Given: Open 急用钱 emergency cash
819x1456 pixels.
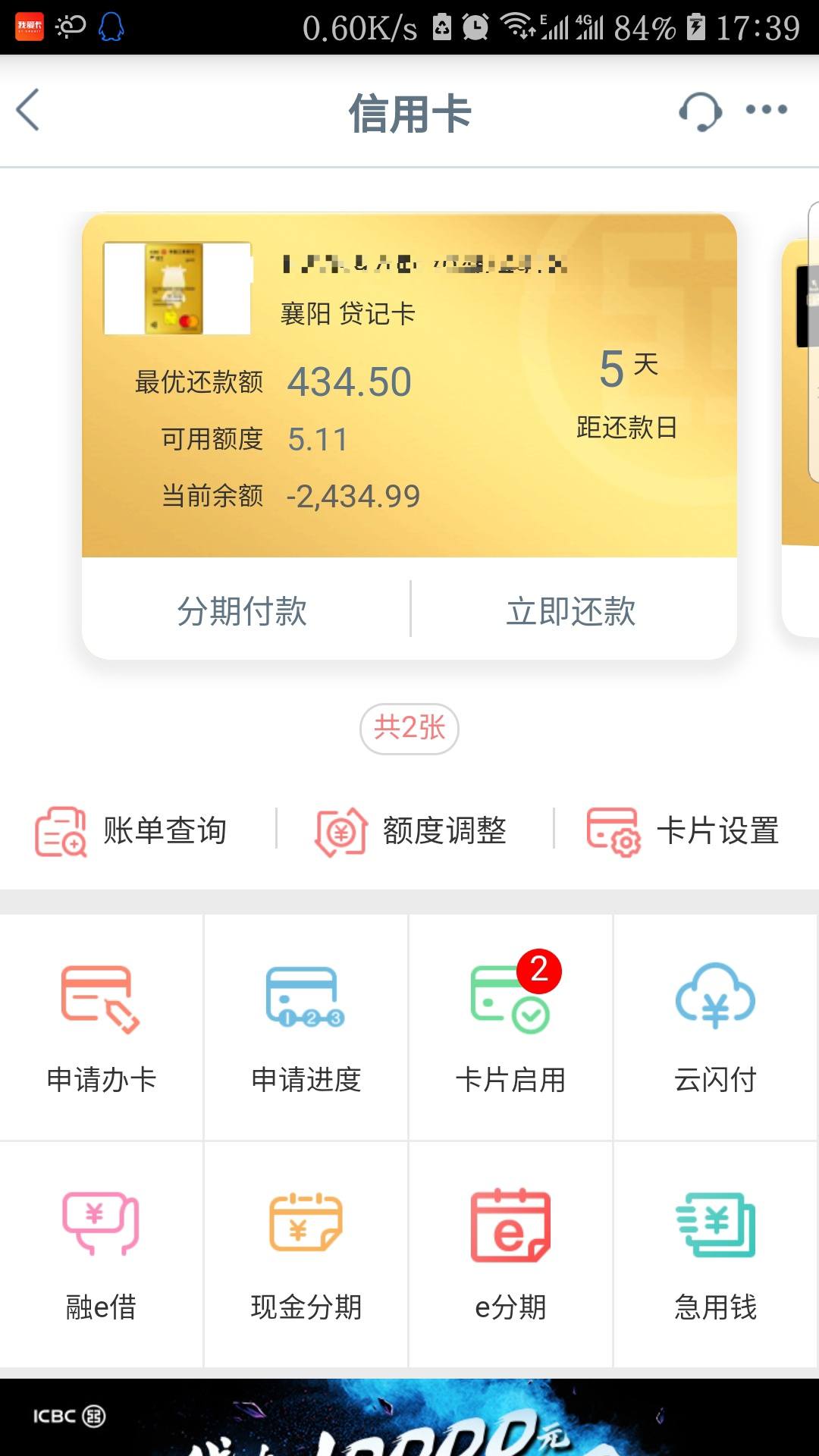Looking at the screenshot, I should click(716, 1255).
